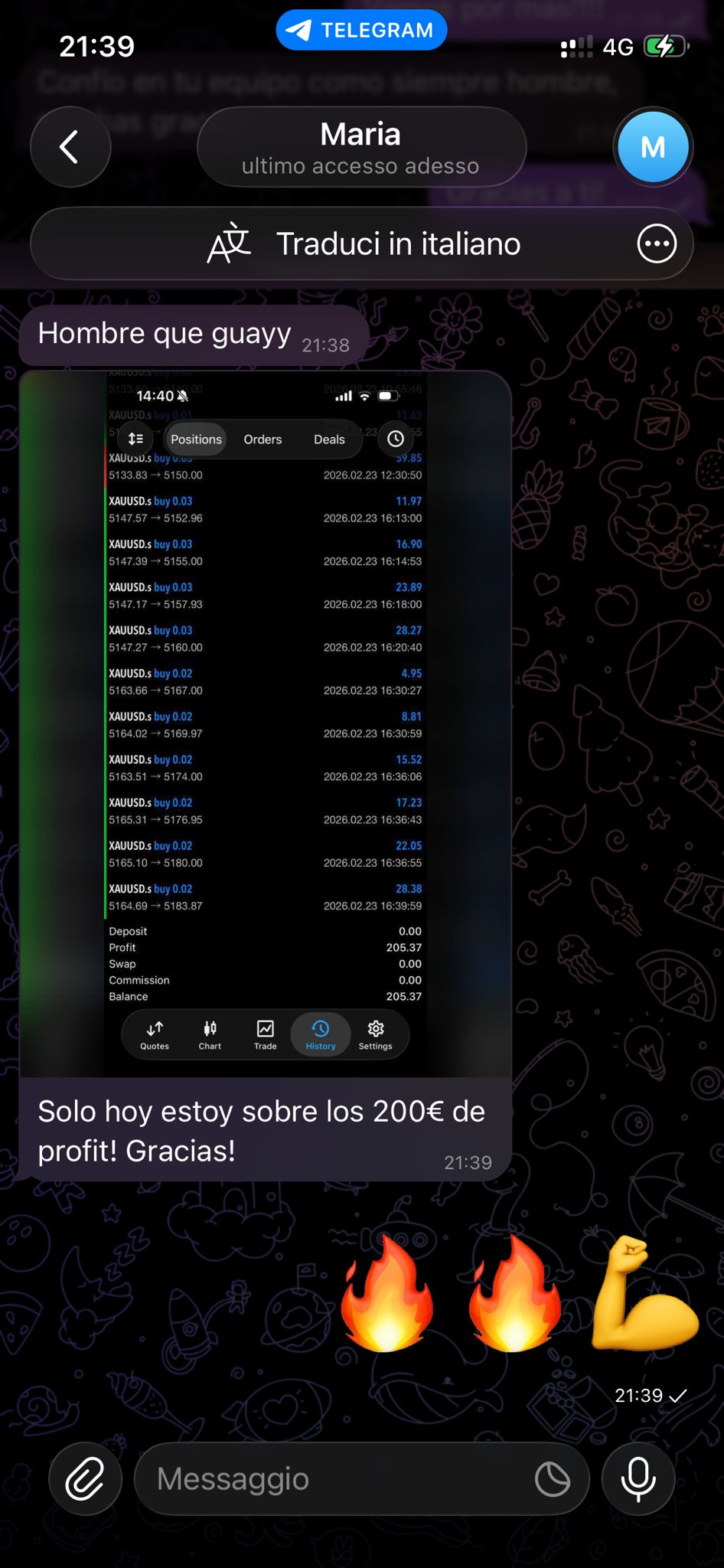724x1568 pixels.
Task: Open the translation options menu
Action: (x=657, y=244)
